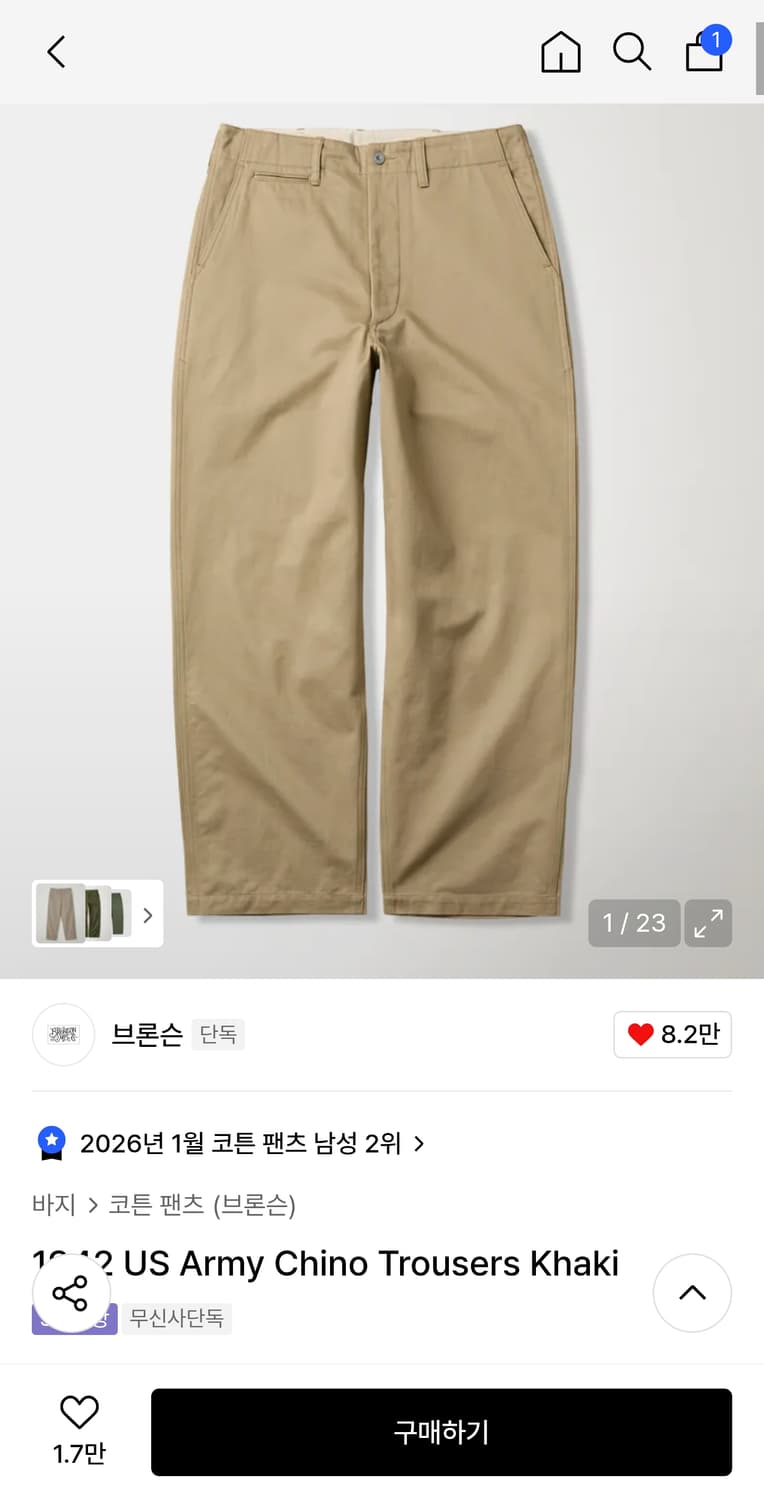The width and height of the screenshot is (764, 1500).
Task: Tap the search magnifier icon
Action: pos(632,53)
